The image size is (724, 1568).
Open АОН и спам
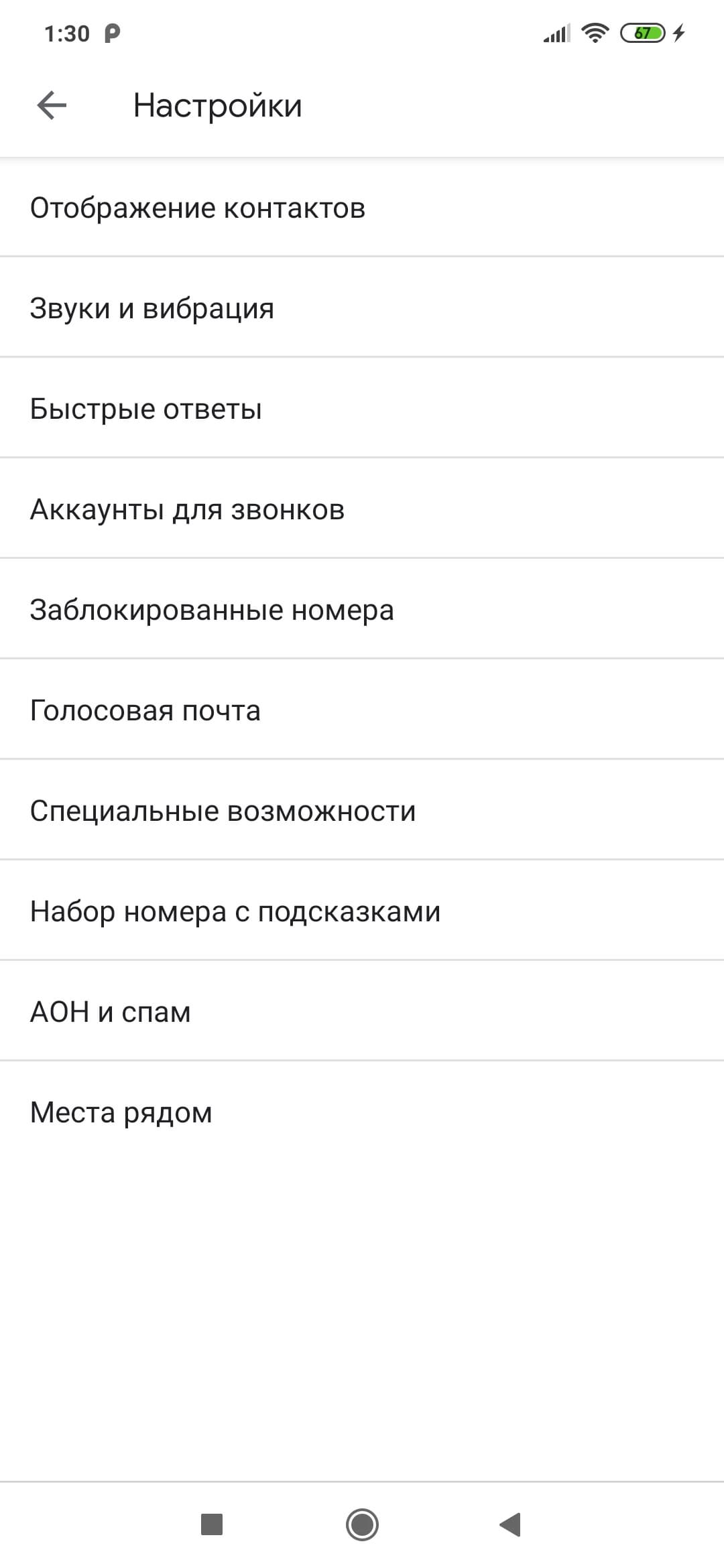(x=362, y=1010)
